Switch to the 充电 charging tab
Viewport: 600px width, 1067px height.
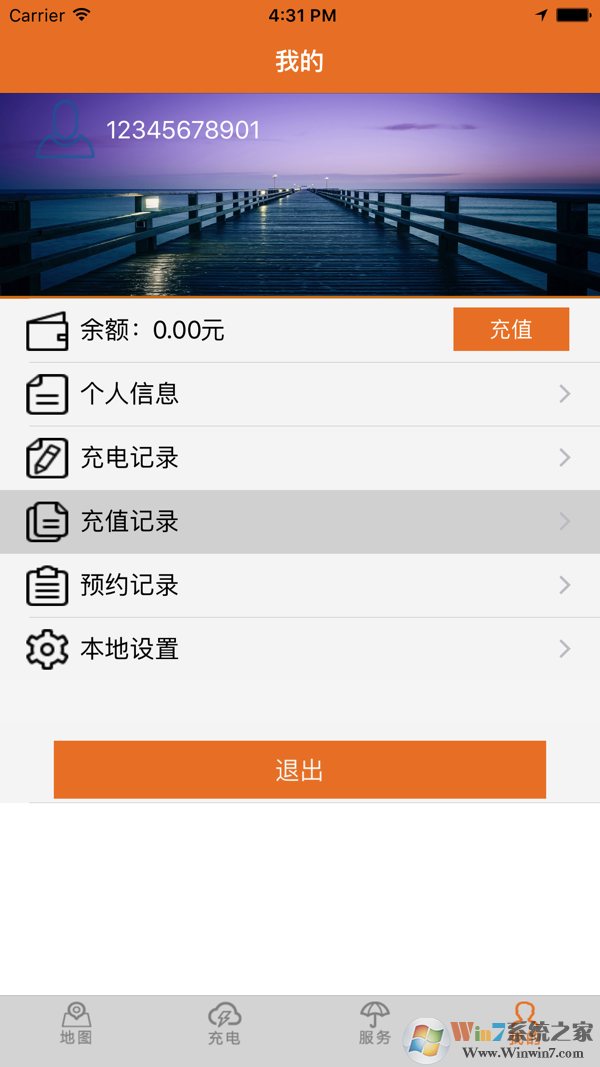point(224,1024)
